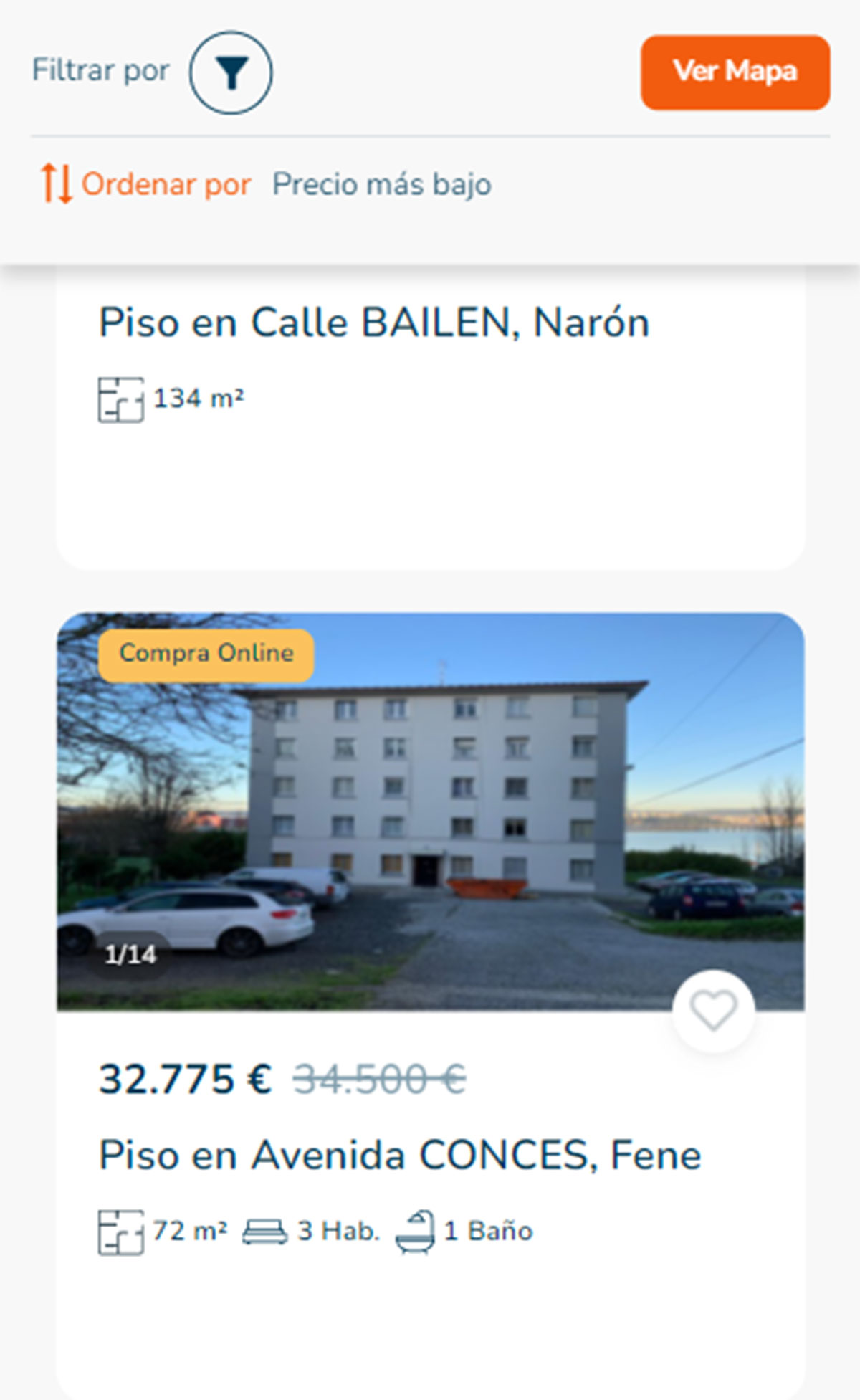The height and width of the screenshot is (1400, 860).
Task: Click the Ver Mapa button
Action: coord(734,71)
